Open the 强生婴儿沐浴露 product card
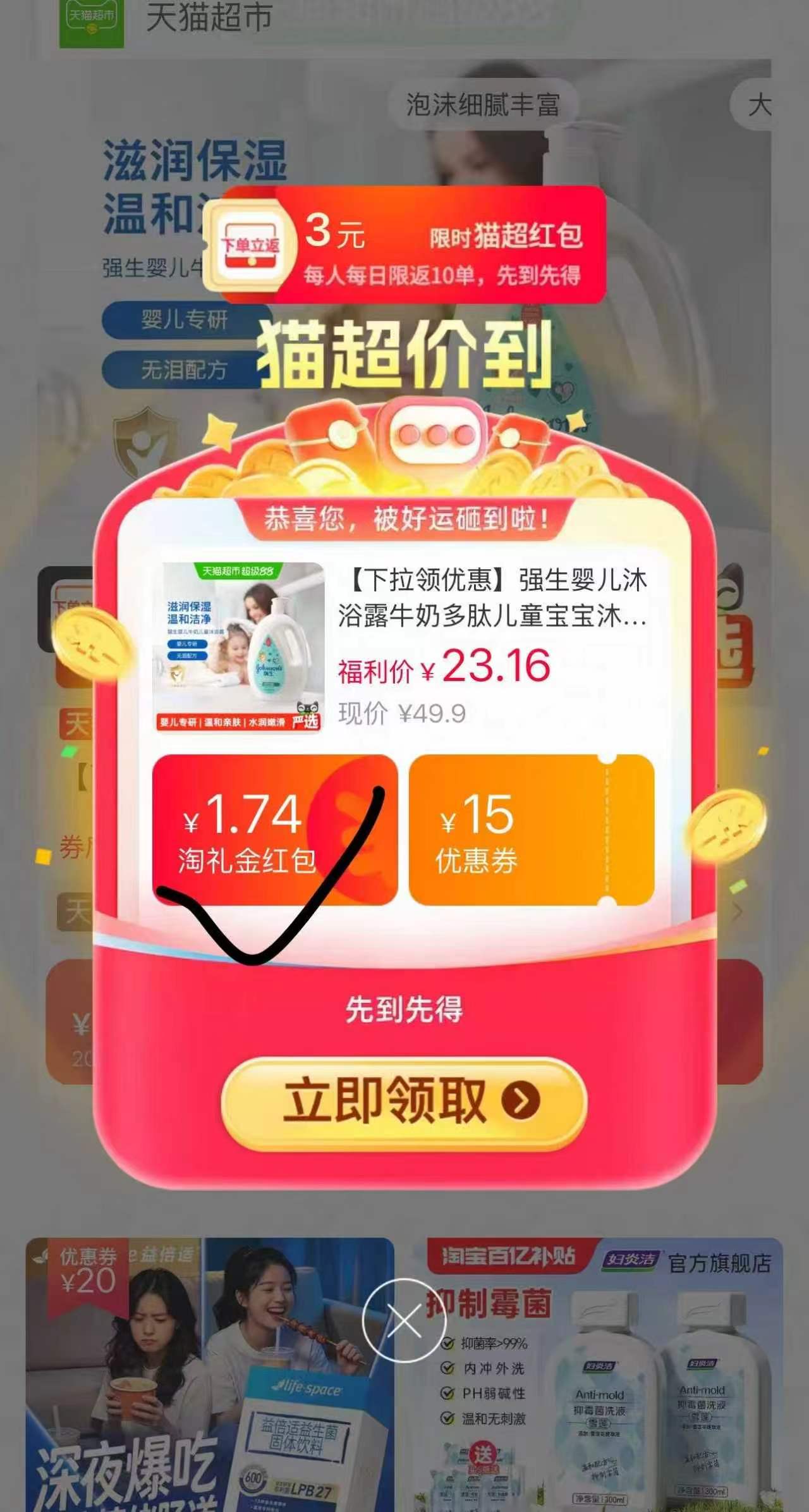809x1512 pixels. pyautogui.click(x=404, y=647)
